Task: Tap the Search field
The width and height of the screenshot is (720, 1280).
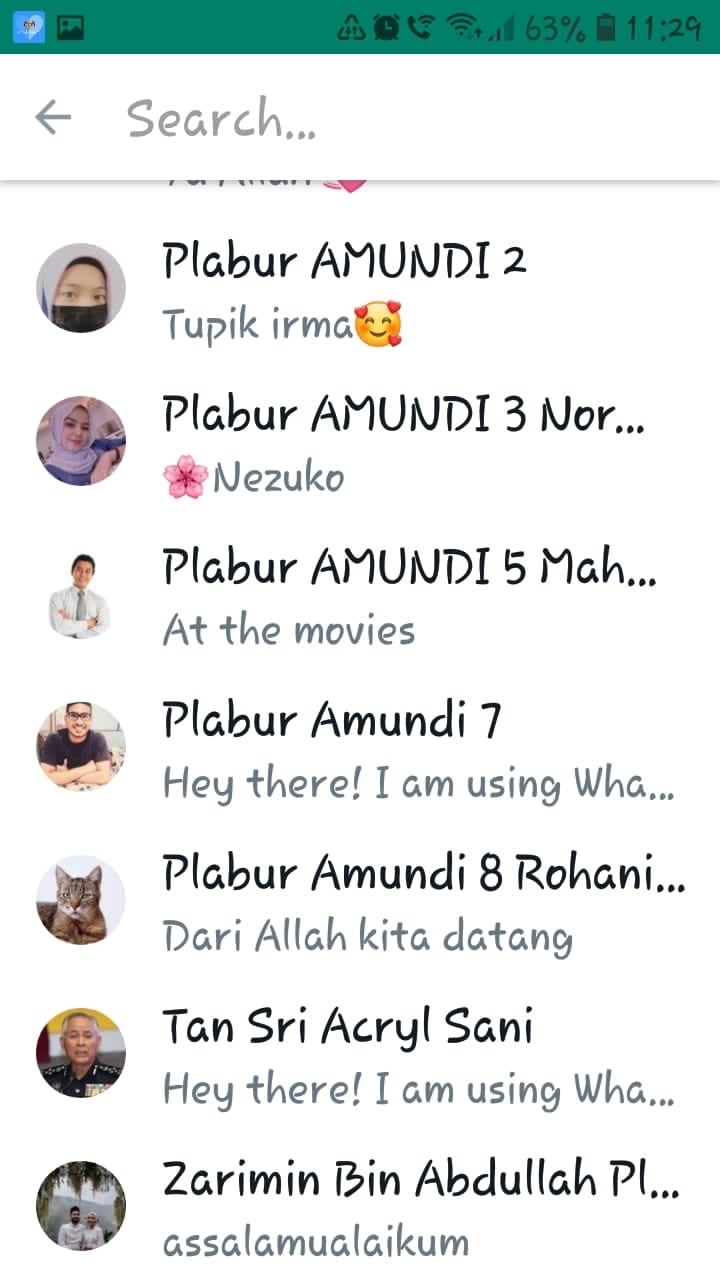Action: 400,118
